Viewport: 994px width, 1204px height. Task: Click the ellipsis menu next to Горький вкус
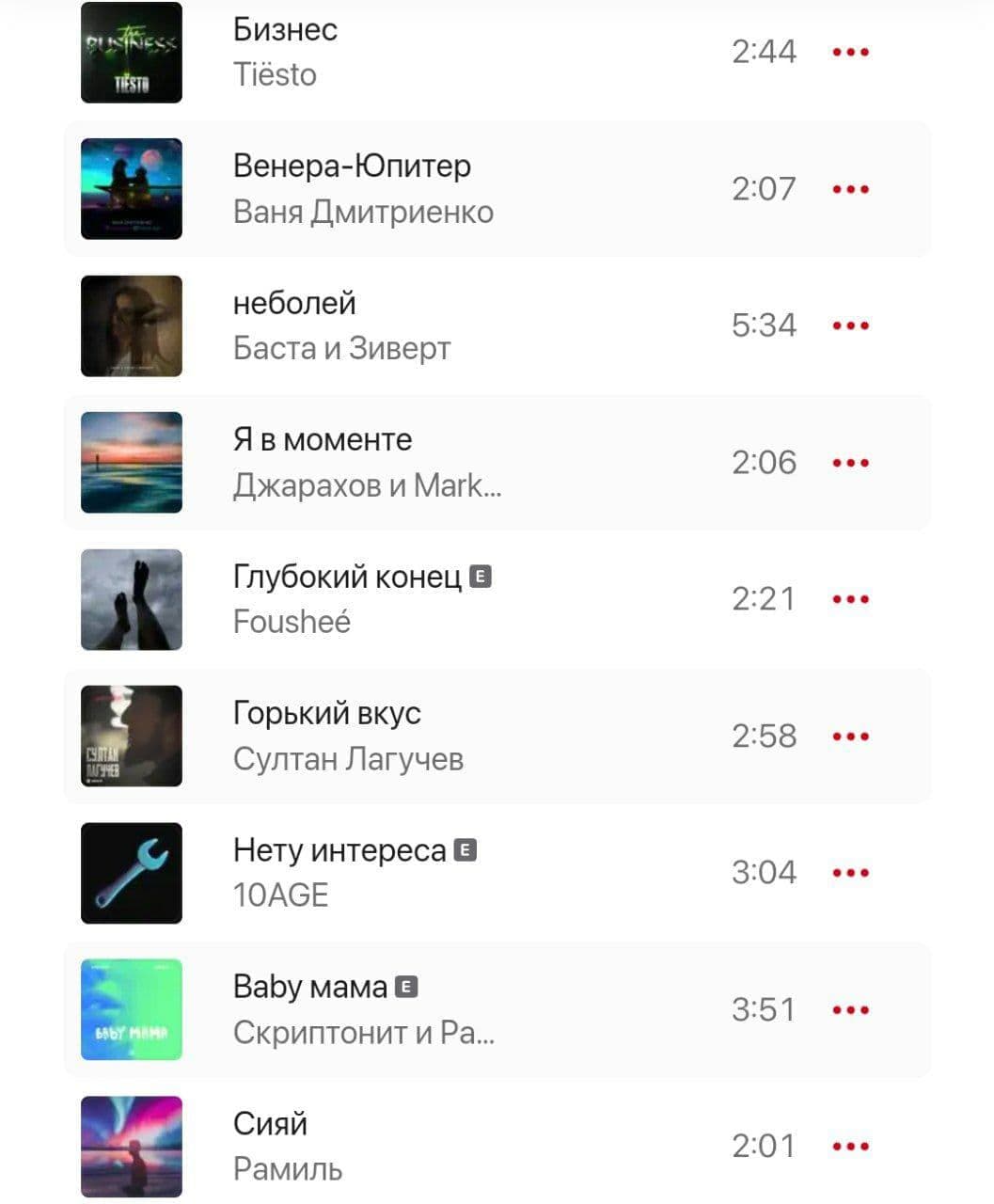849,736
